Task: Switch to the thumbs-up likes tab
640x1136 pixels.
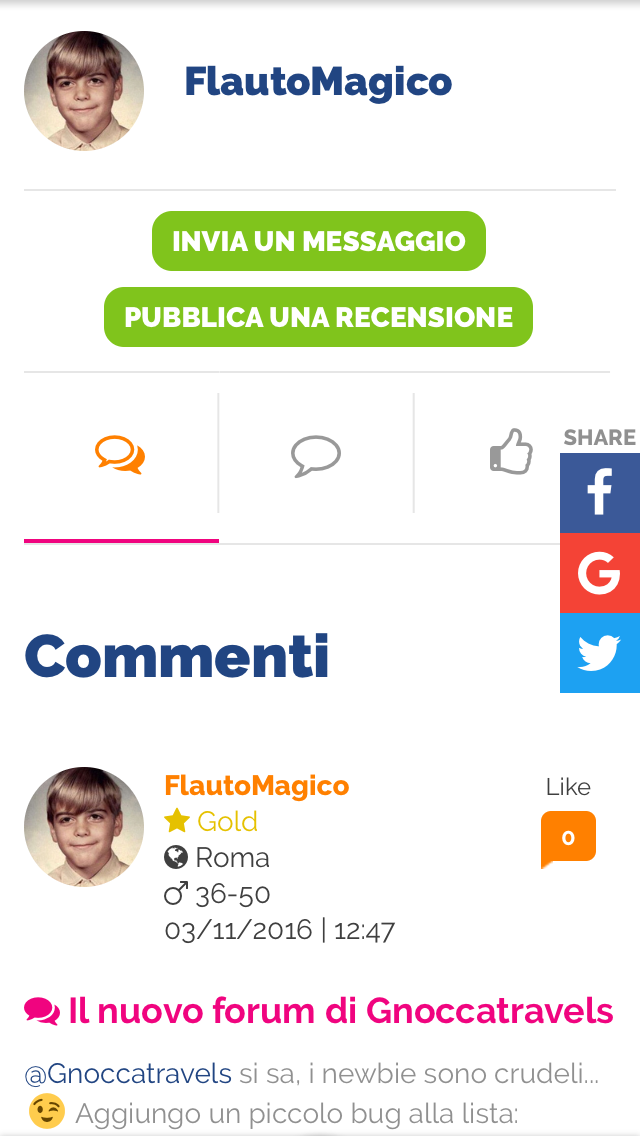Action: pyautogui.click(x=510, y=452)
